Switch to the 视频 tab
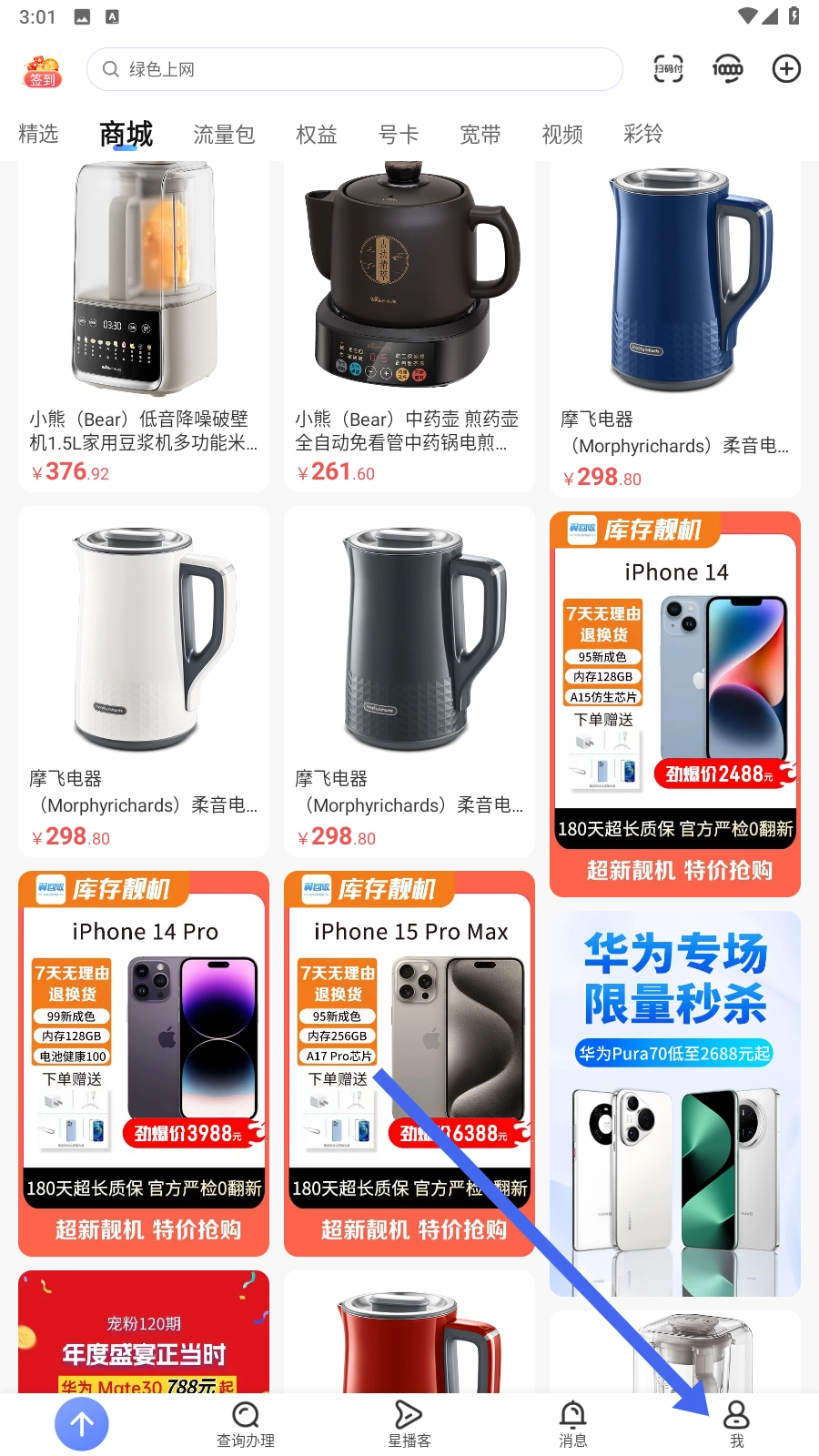 562,135
